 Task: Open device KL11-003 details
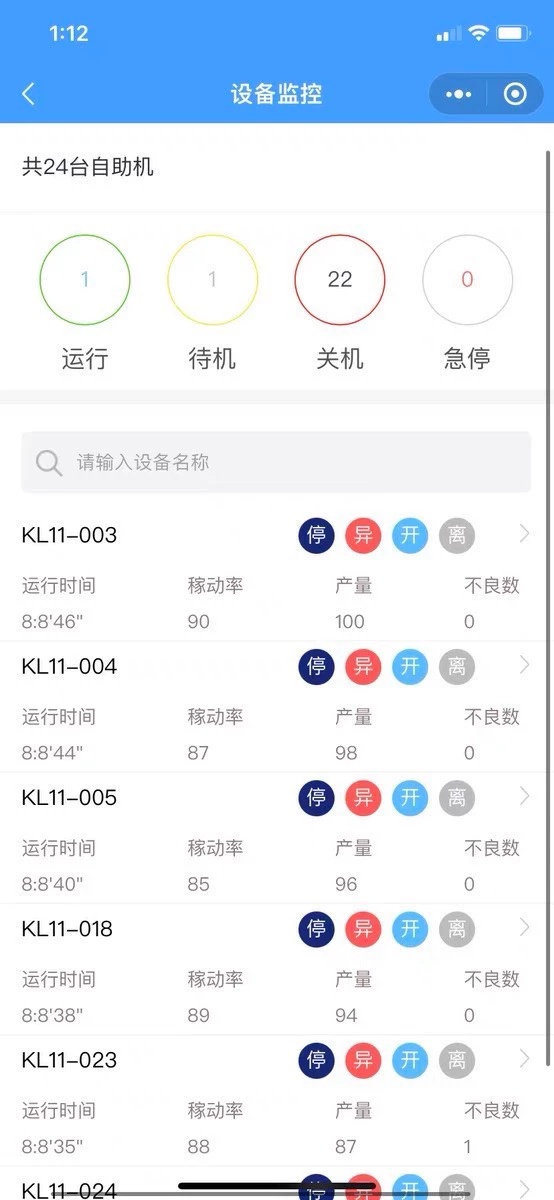coord(276,576)
